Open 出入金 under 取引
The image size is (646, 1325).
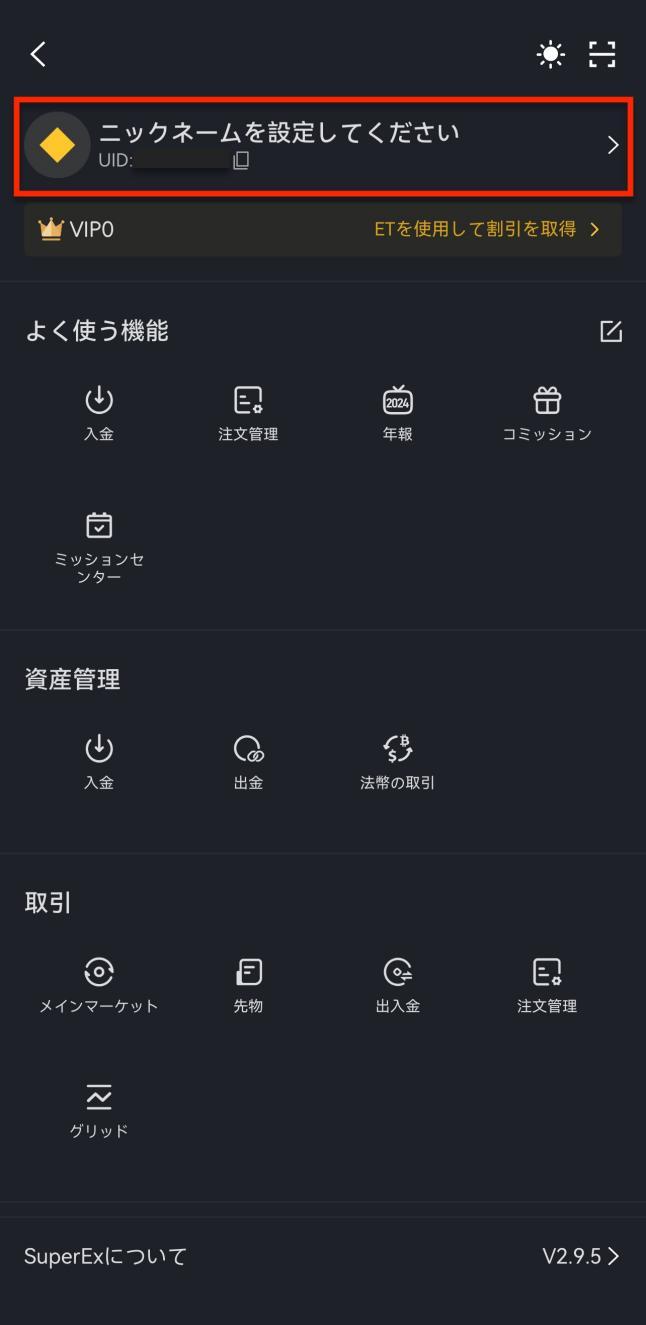click(398, 985)
